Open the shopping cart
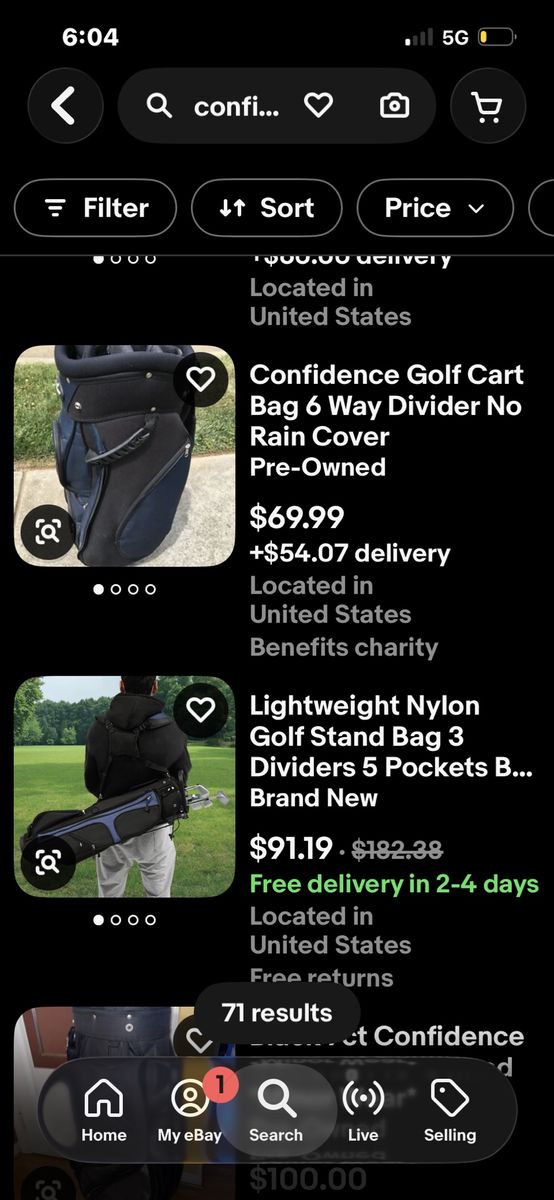554x1200 pixels. pyautogui.click(x=488, y=106)
